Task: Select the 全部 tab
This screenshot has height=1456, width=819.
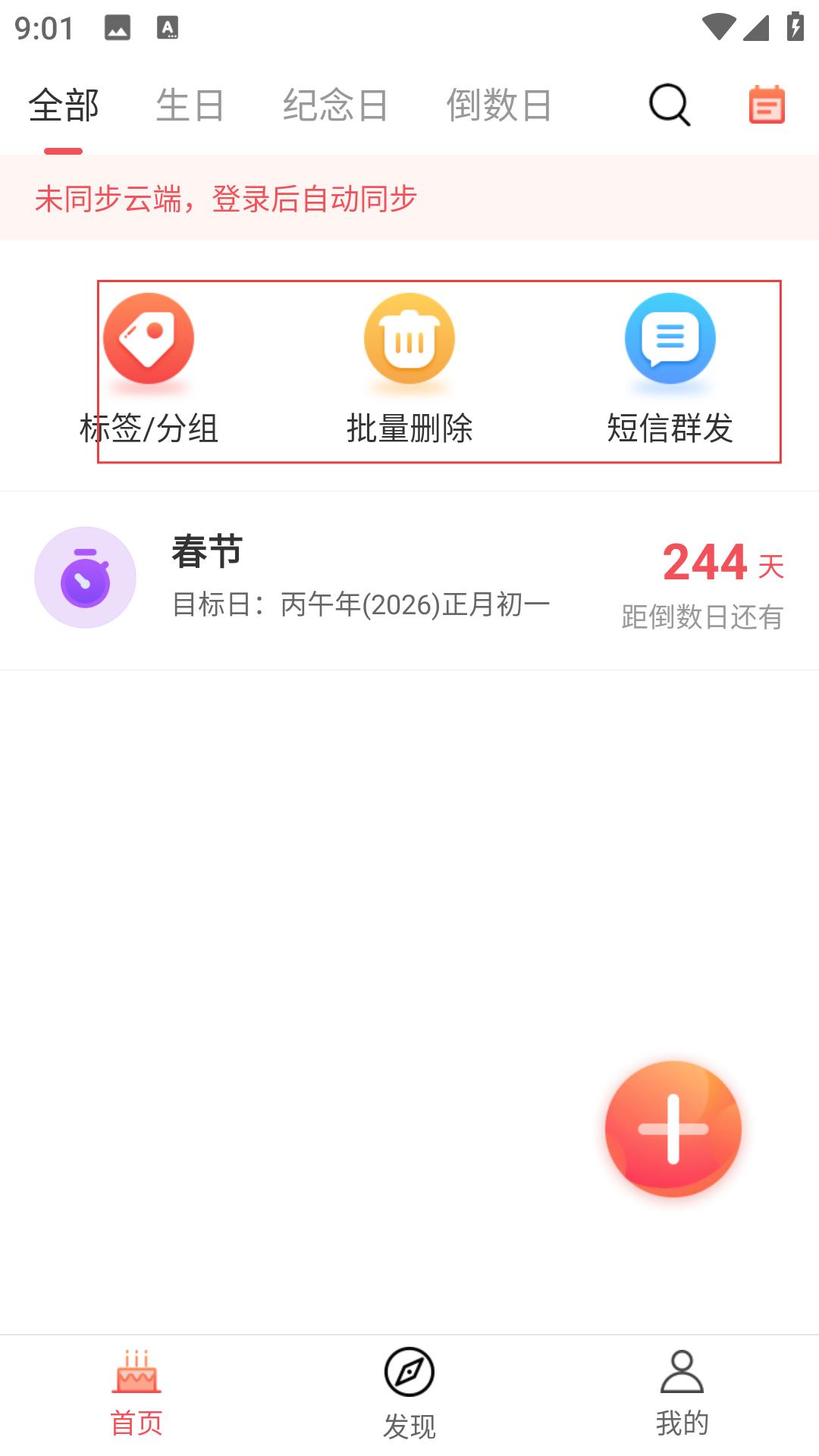Action: click(64, 105)
